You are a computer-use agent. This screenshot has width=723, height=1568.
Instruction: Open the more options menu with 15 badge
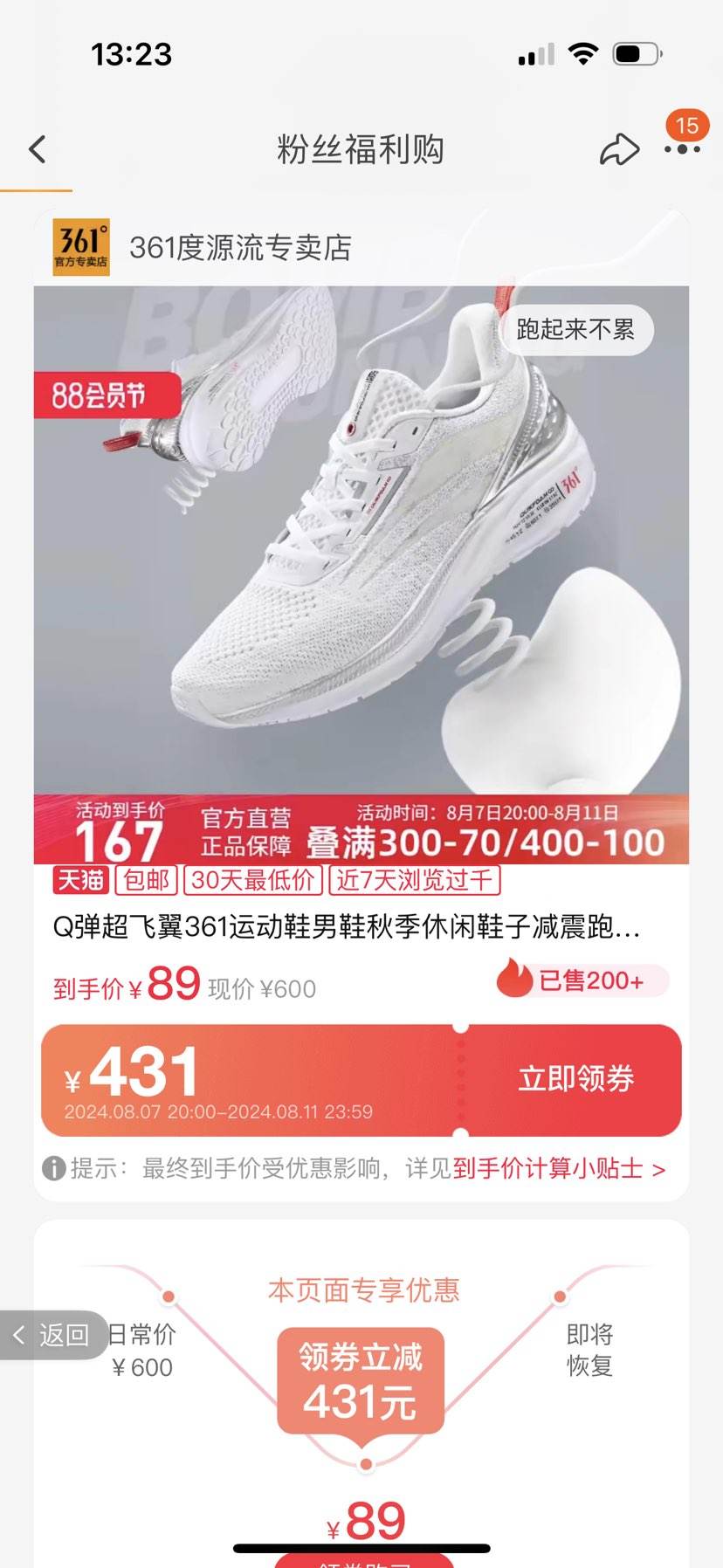pyautogui.click(x=684, y=151)
